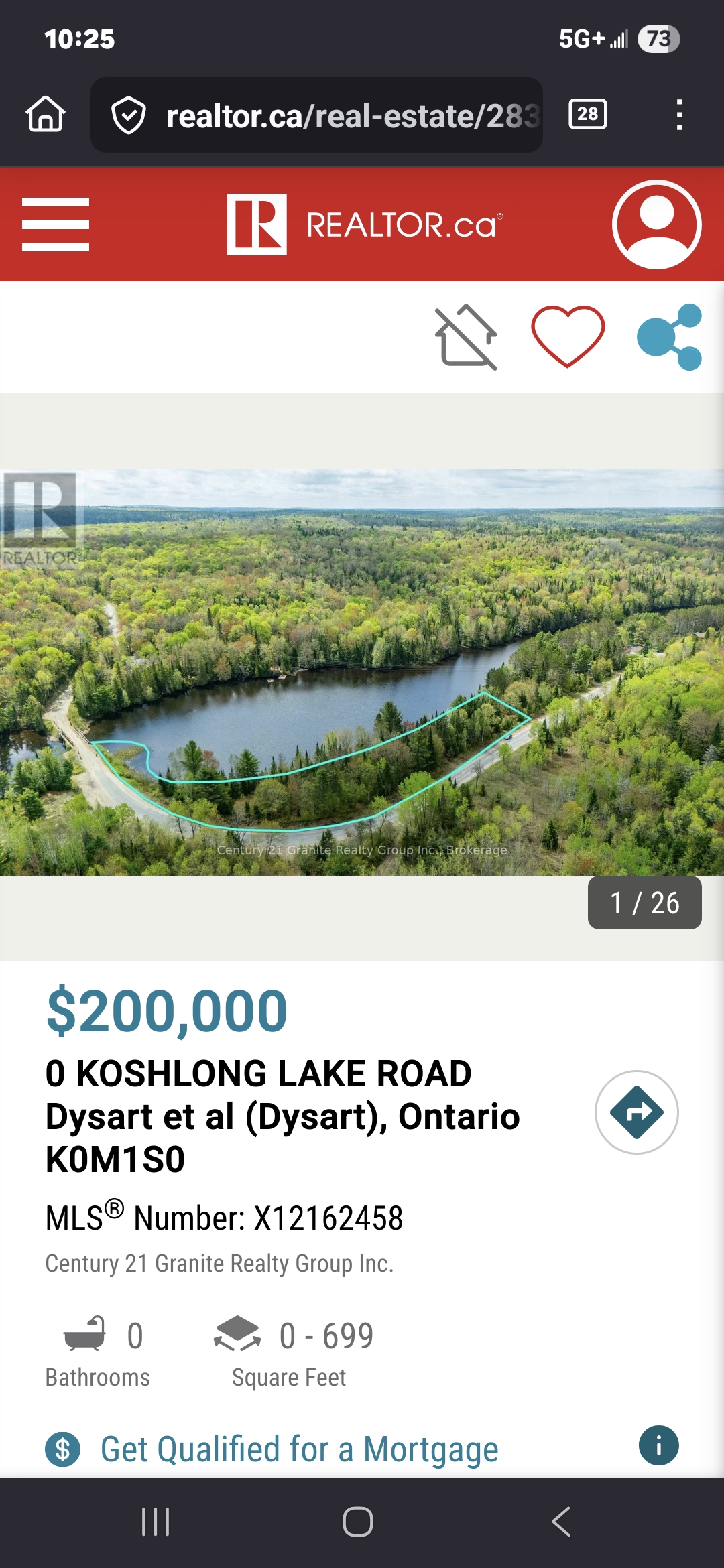Get directions to 0 Koshlong Lake Road
This screenshot has width=724, height=1568.
tap(636, 1112)
